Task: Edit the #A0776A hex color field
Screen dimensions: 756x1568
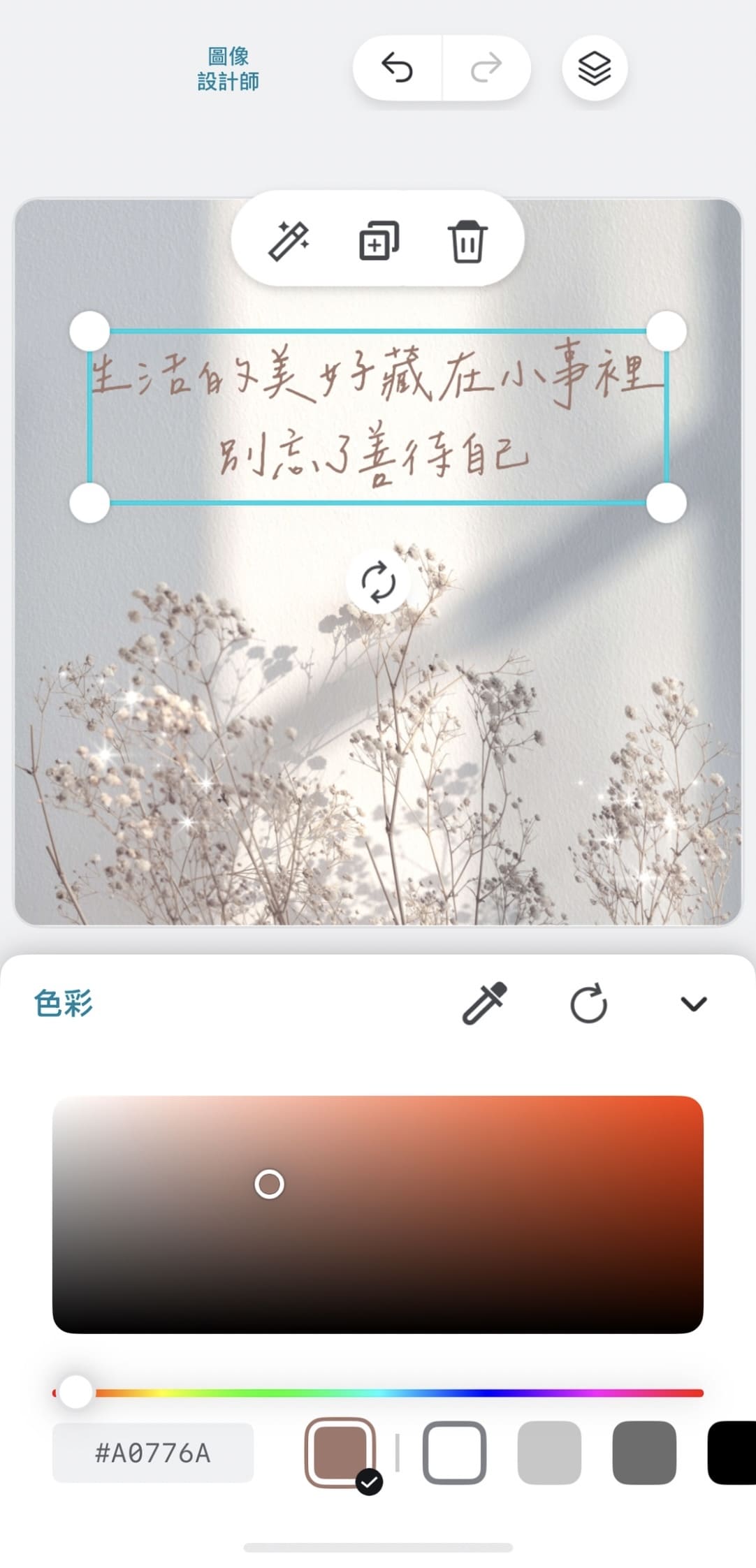Action: 153,1453
